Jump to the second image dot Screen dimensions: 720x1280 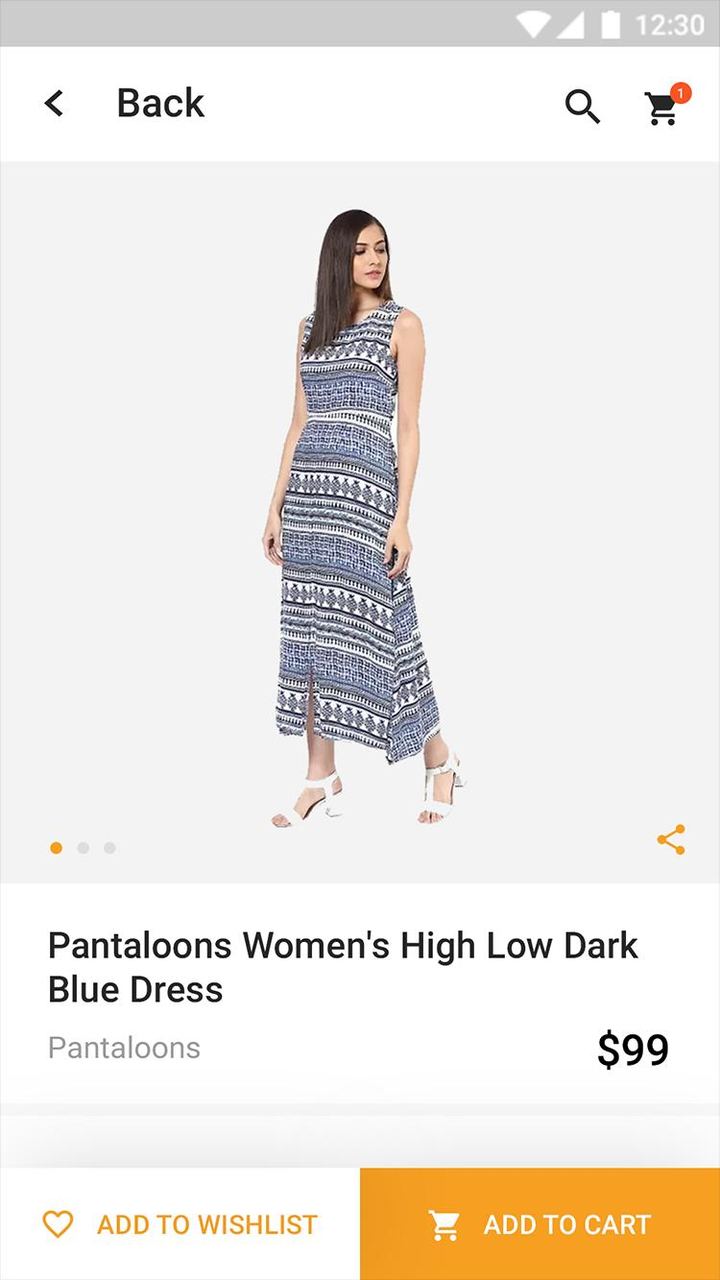pos(83,848)
